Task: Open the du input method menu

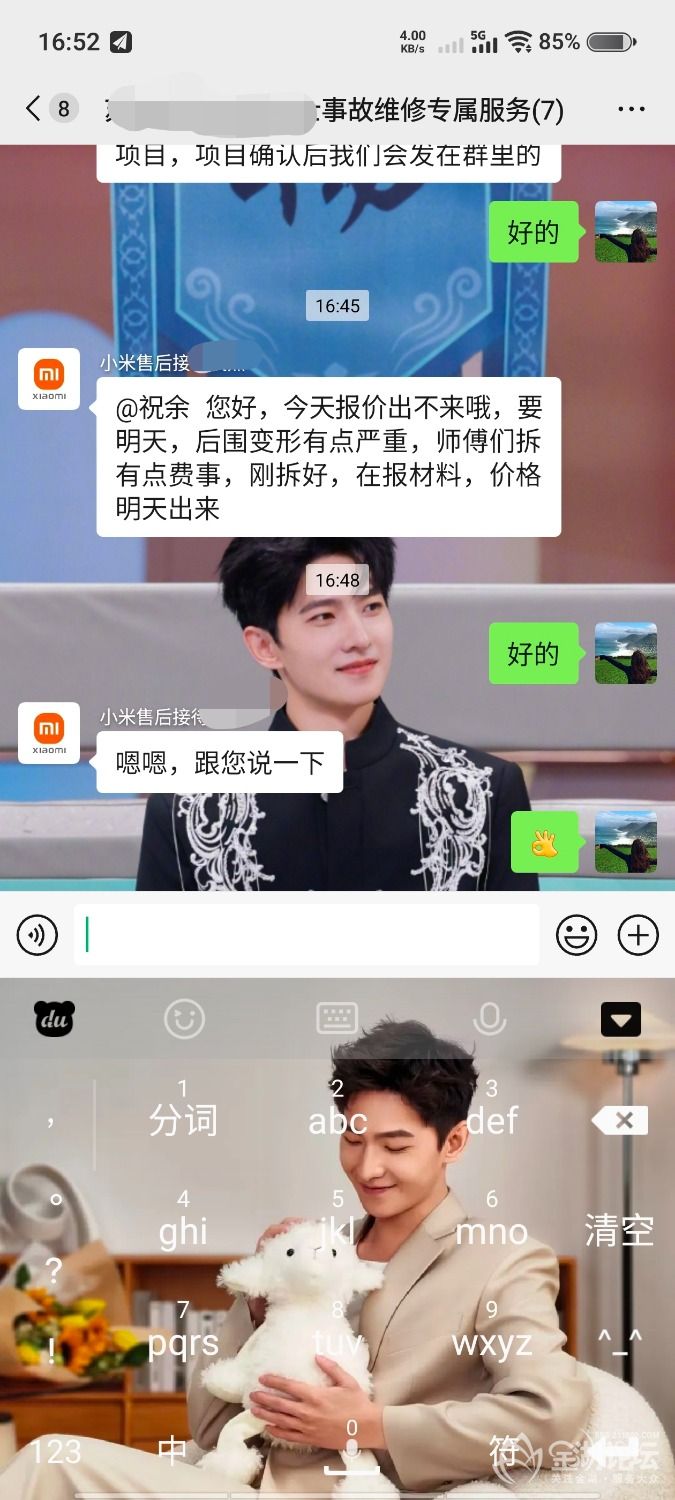Action: (x=55, y=1019)
